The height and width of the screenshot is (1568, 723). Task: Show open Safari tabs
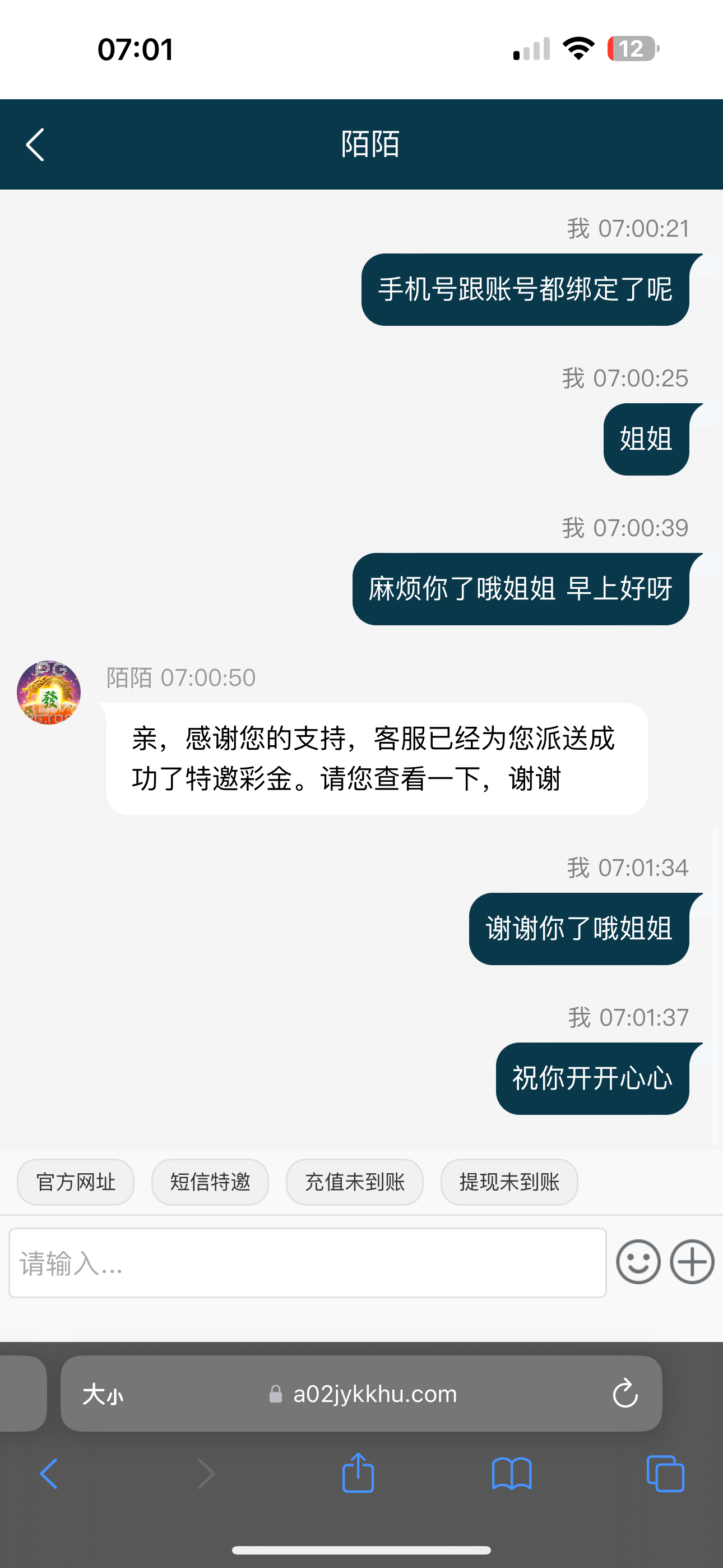[x=665, y=1474]
